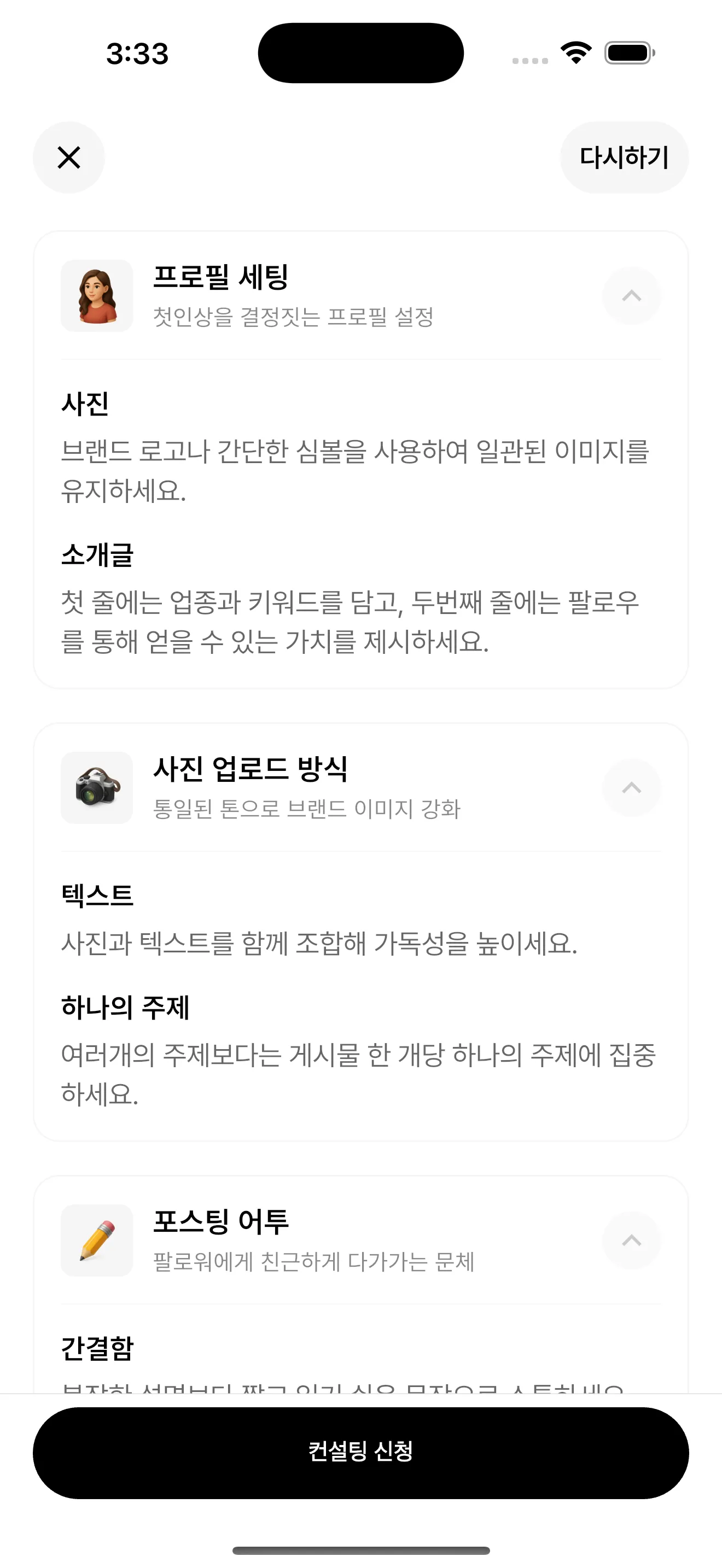The height and width of the screenshot is (1568, 722).
Task: Click the camera icon beside 사진 업로드 방식
Action: point(96,787)
